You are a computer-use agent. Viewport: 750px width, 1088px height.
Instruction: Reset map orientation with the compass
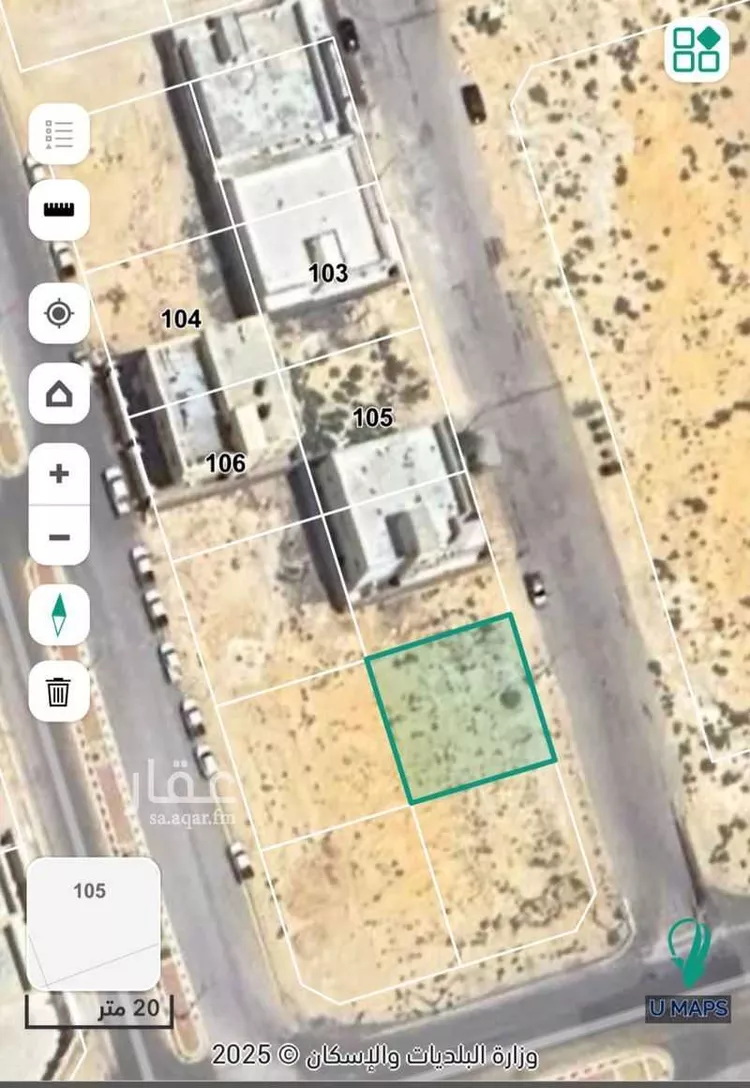(59, 614)
